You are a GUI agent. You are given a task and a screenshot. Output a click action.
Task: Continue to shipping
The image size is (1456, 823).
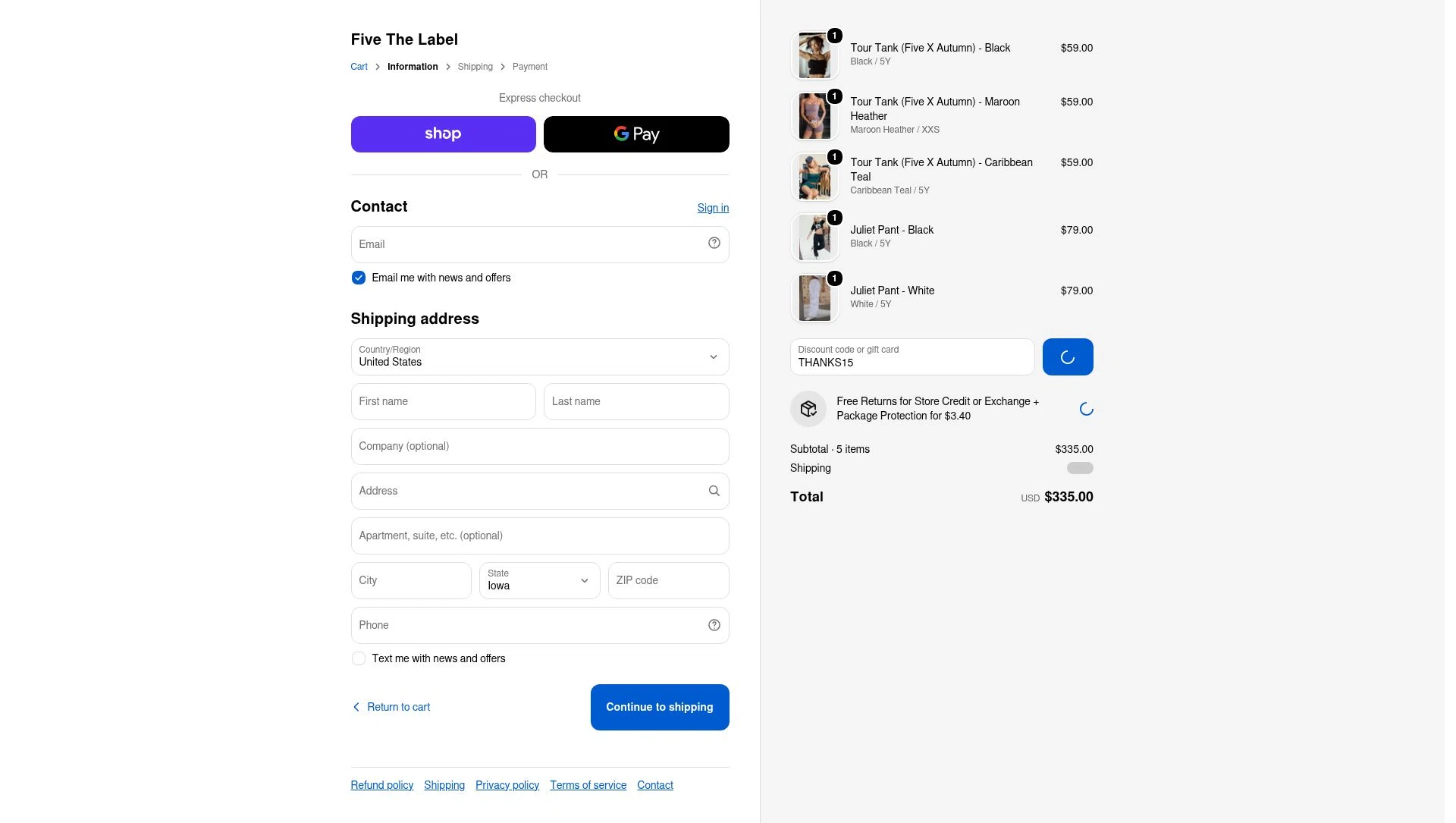660,707
